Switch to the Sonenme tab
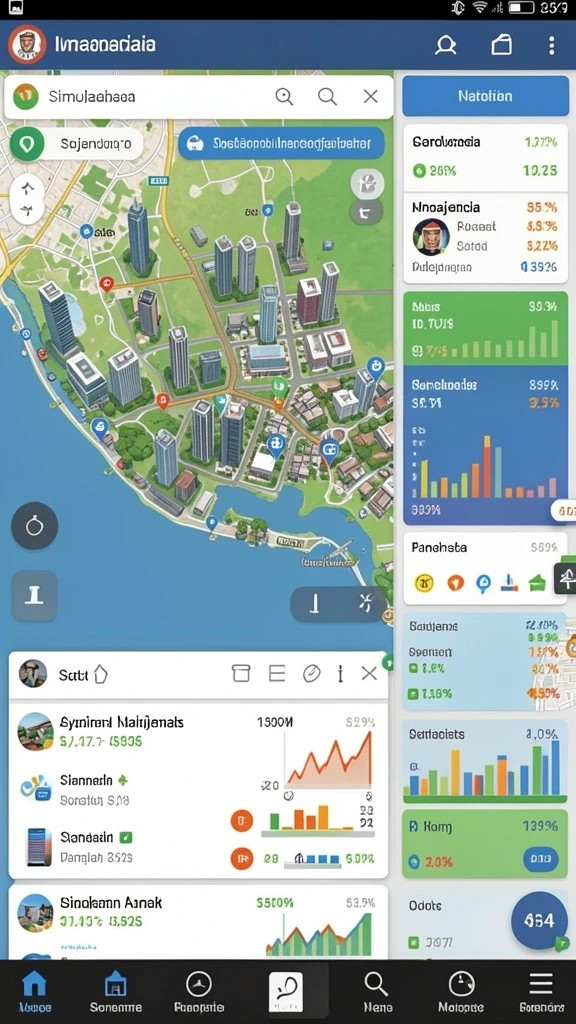Screen dimensions: 576x1024 tap(116, 991)
